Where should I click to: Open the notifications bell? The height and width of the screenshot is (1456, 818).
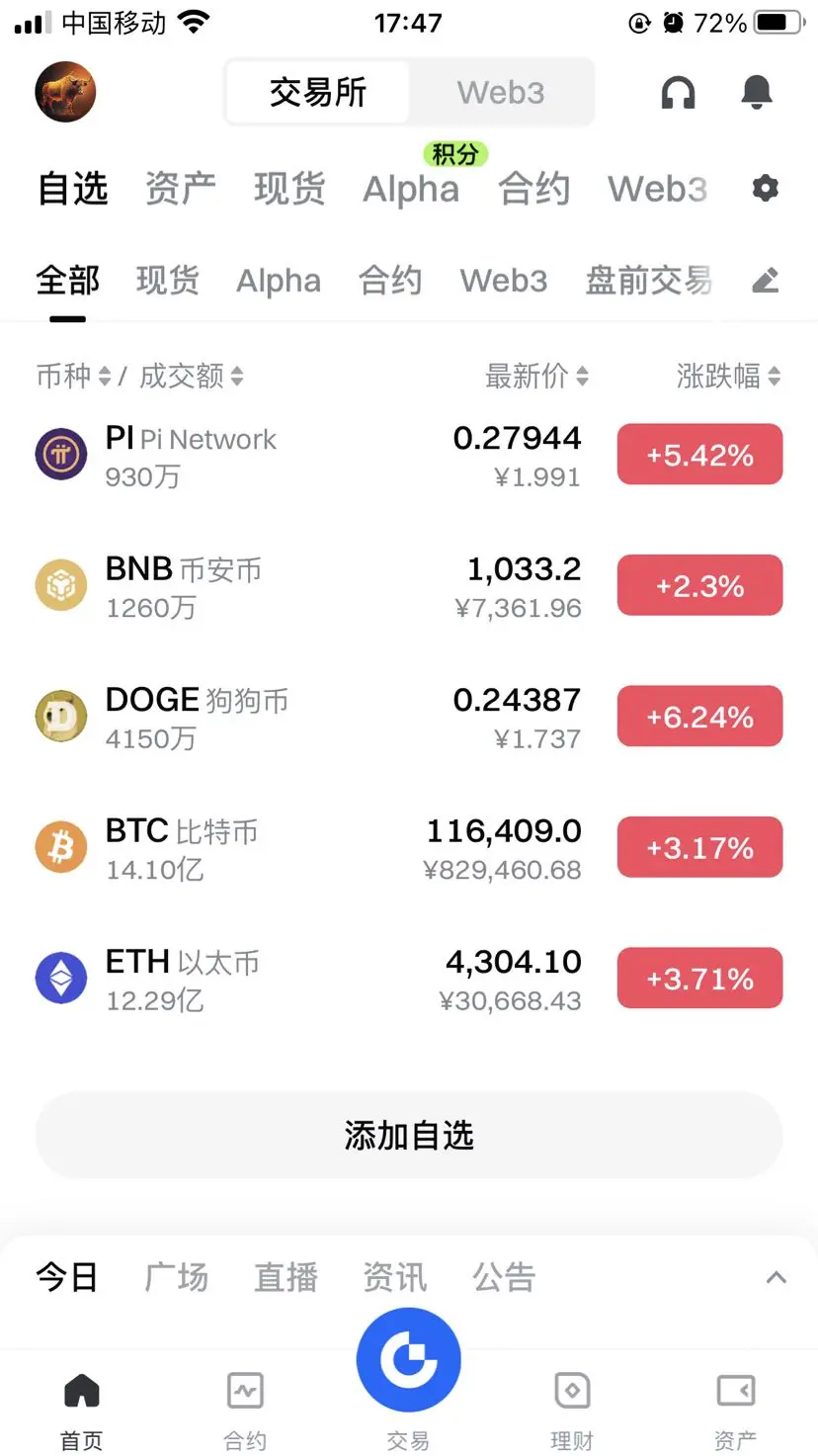[757, 92]
